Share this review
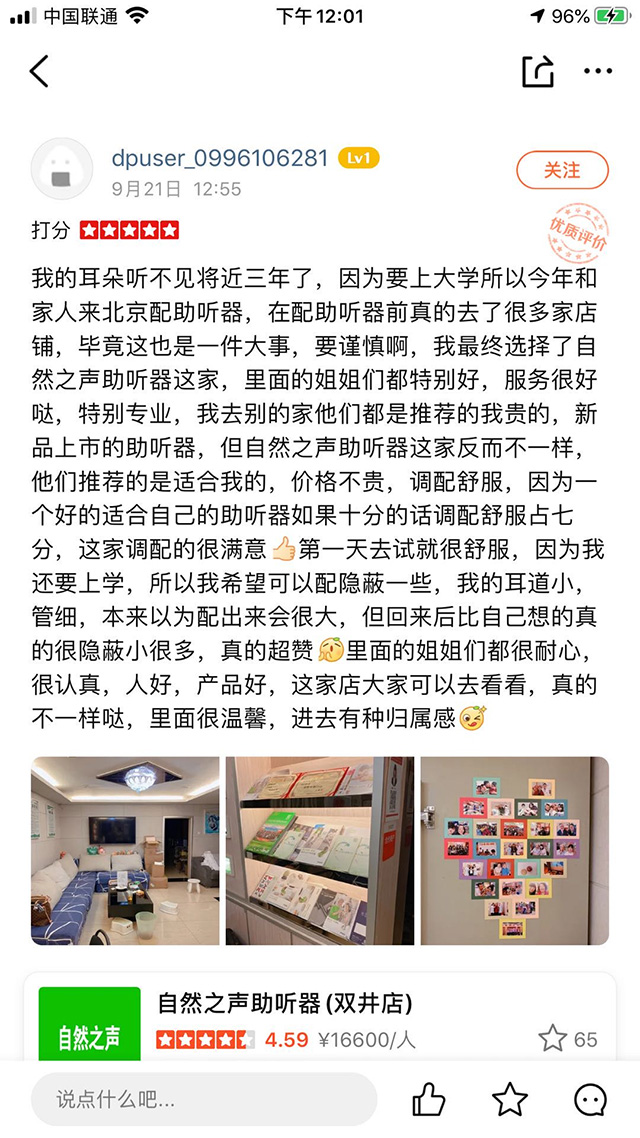The width and height of the screenshot is (640, 1138). click(538, 71)
